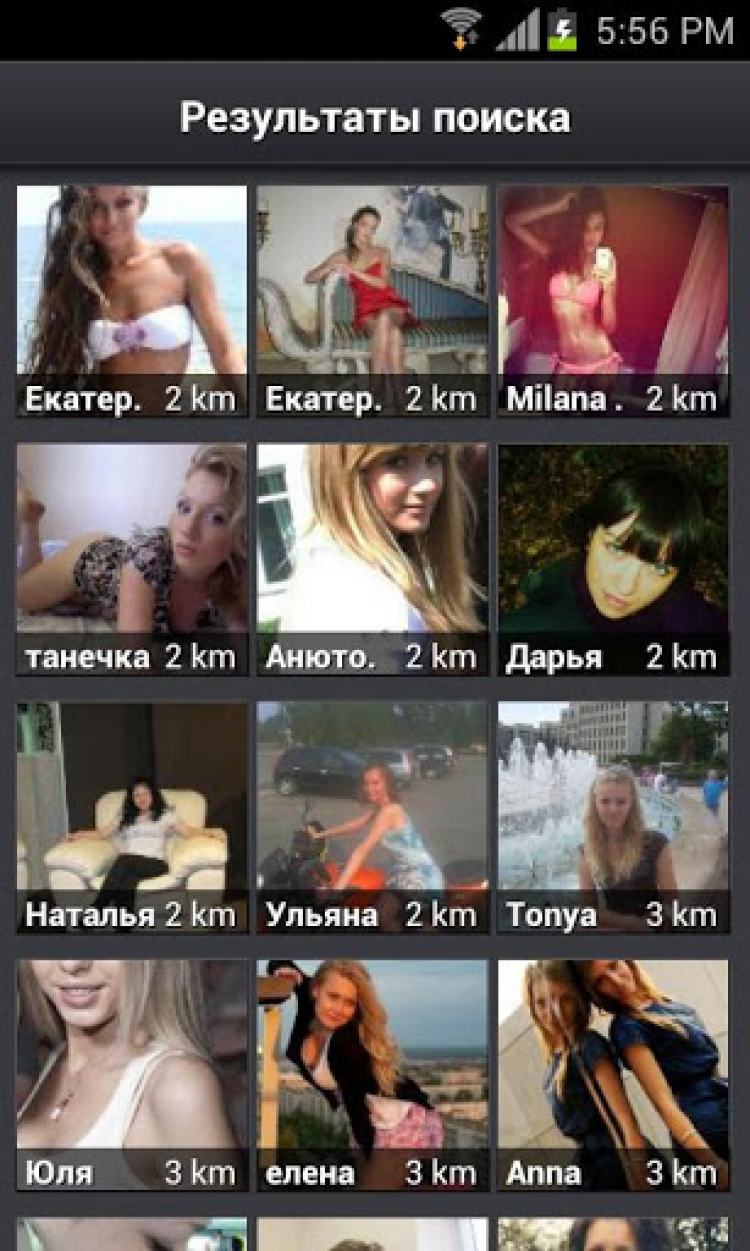
Task: Select елена's profile tile
Action: 372,1074
